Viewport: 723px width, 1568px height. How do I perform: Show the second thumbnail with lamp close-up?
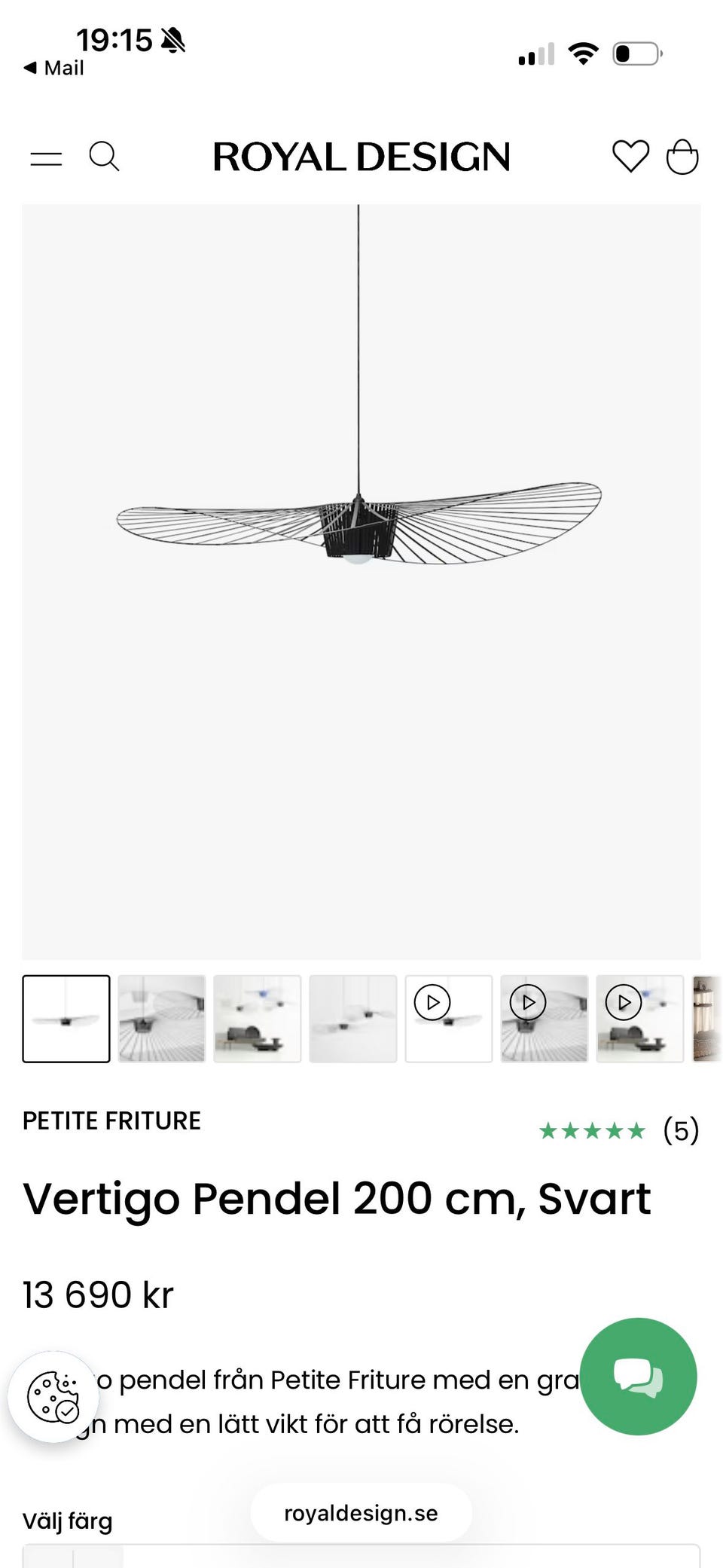click(x=162, y=1019)
